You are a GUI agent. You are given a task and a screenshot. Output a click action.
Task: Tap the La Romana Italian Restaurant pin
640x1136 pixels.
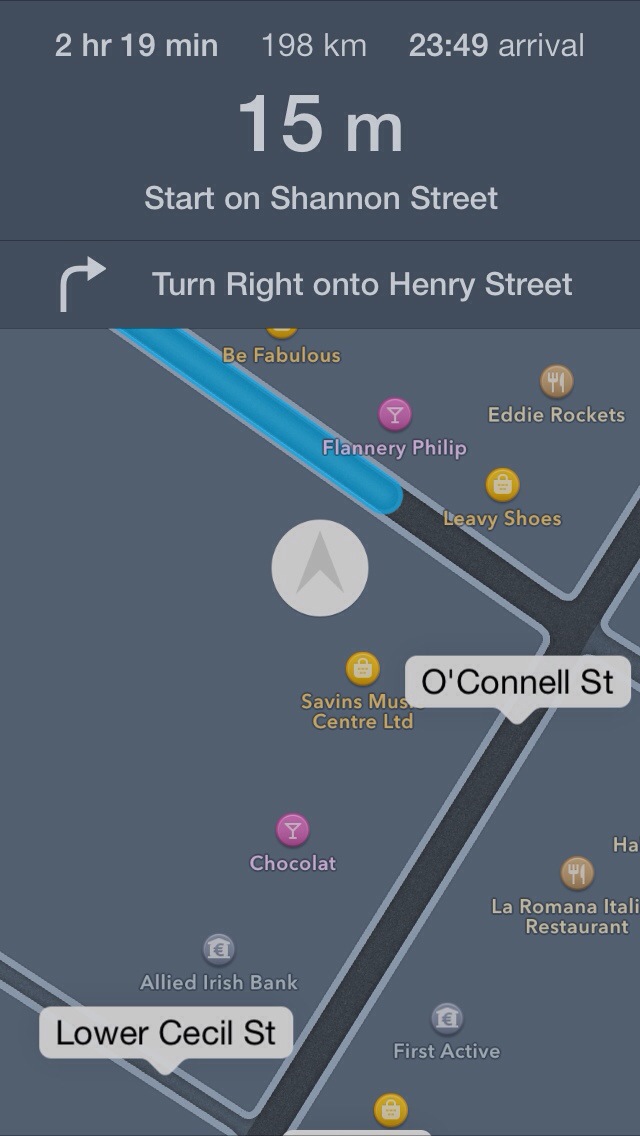[577, 873]
